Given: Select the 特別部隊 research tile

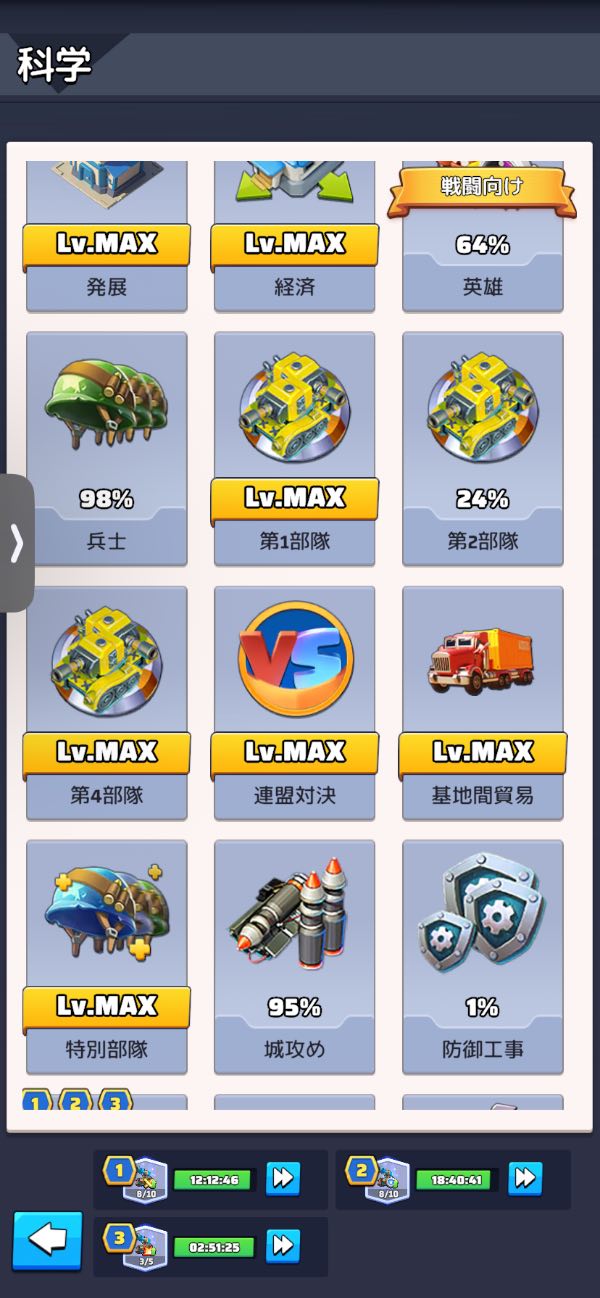Looking at the screenshot, I should point(106,956).
